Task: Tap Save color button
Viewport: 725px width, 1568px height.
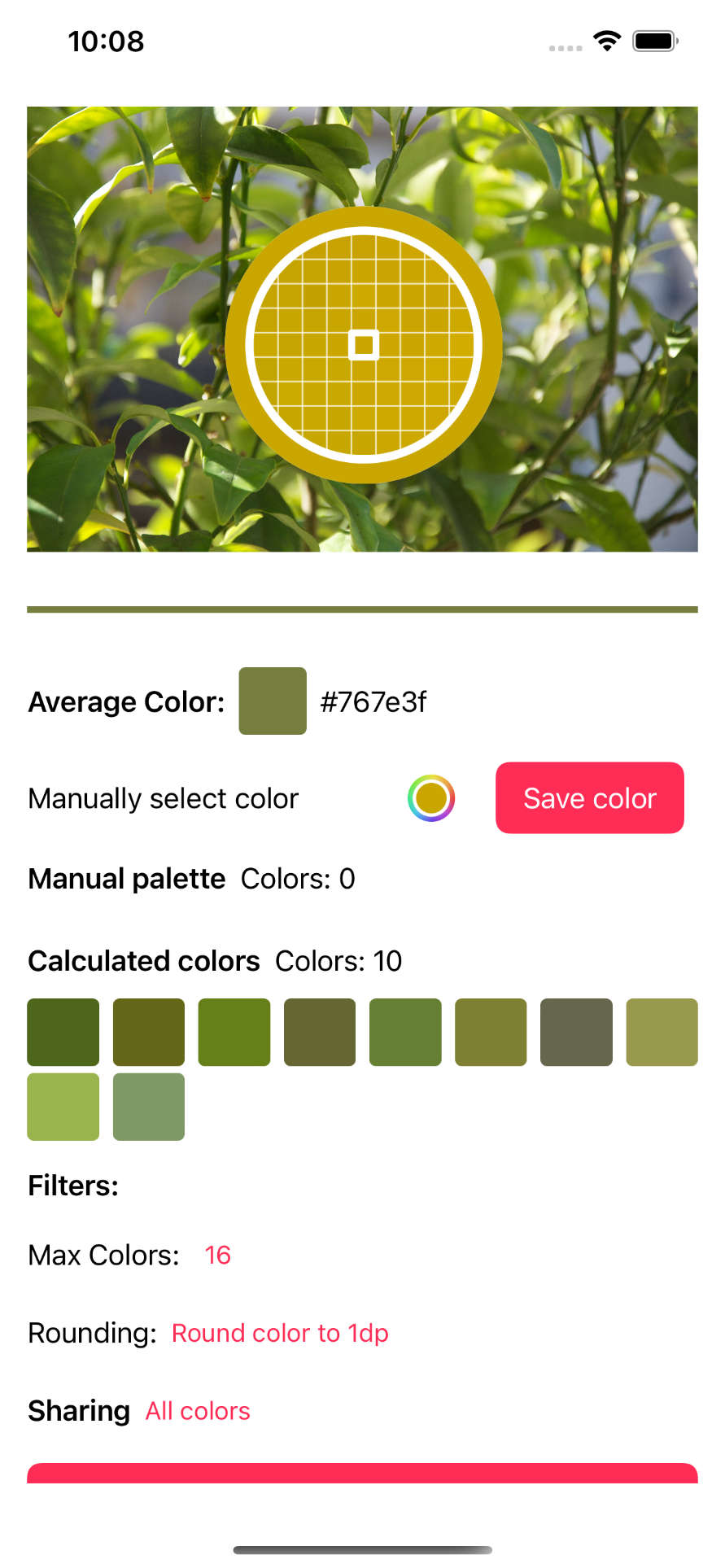Action: [589, 797]
